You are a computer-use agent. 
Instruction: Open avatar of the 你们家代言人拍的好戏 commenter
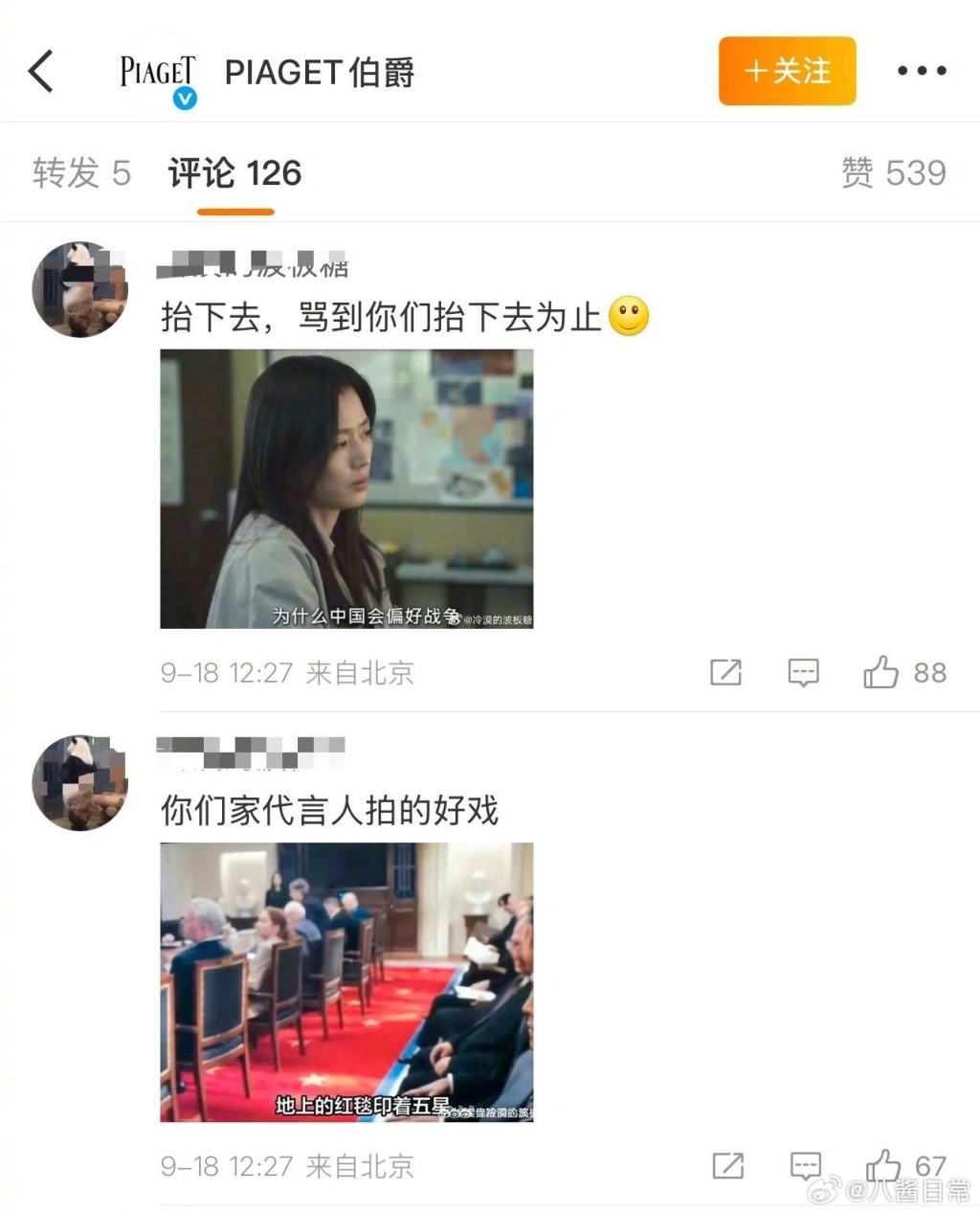(x=80, y=782)
